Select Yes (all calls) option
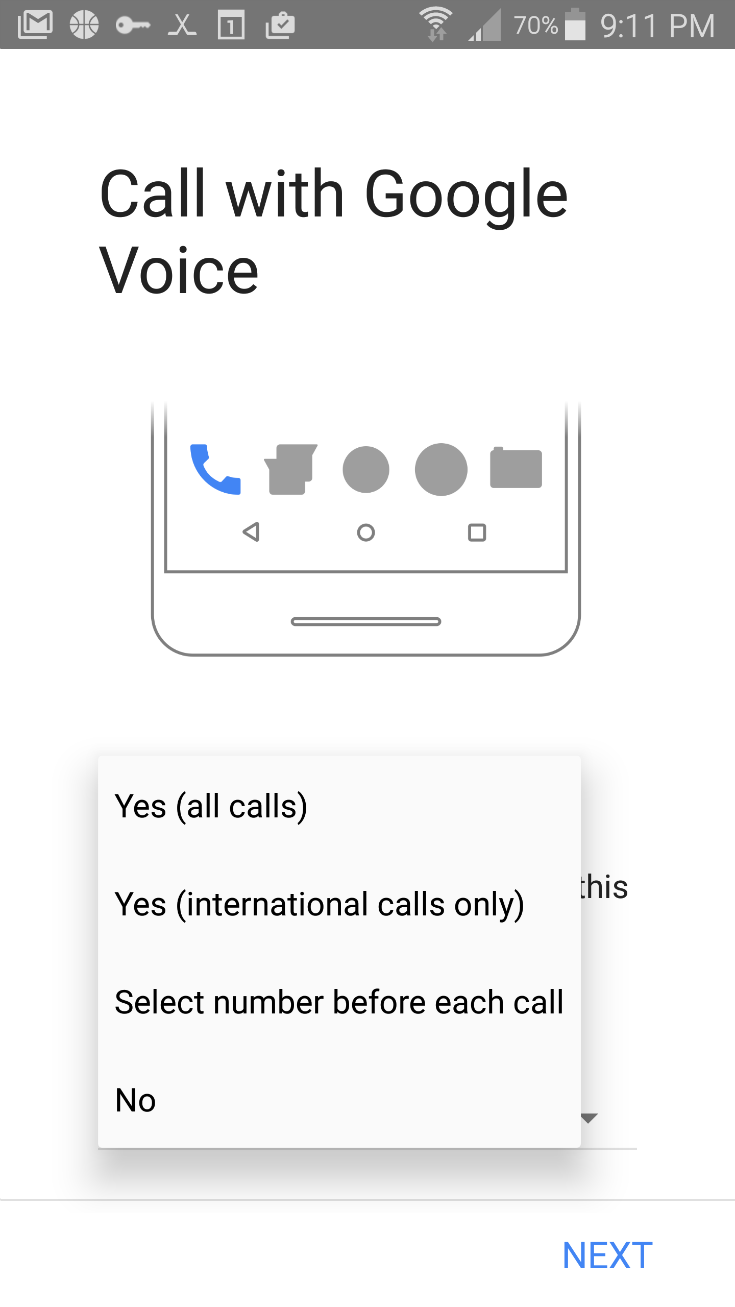 click(339, 806)
